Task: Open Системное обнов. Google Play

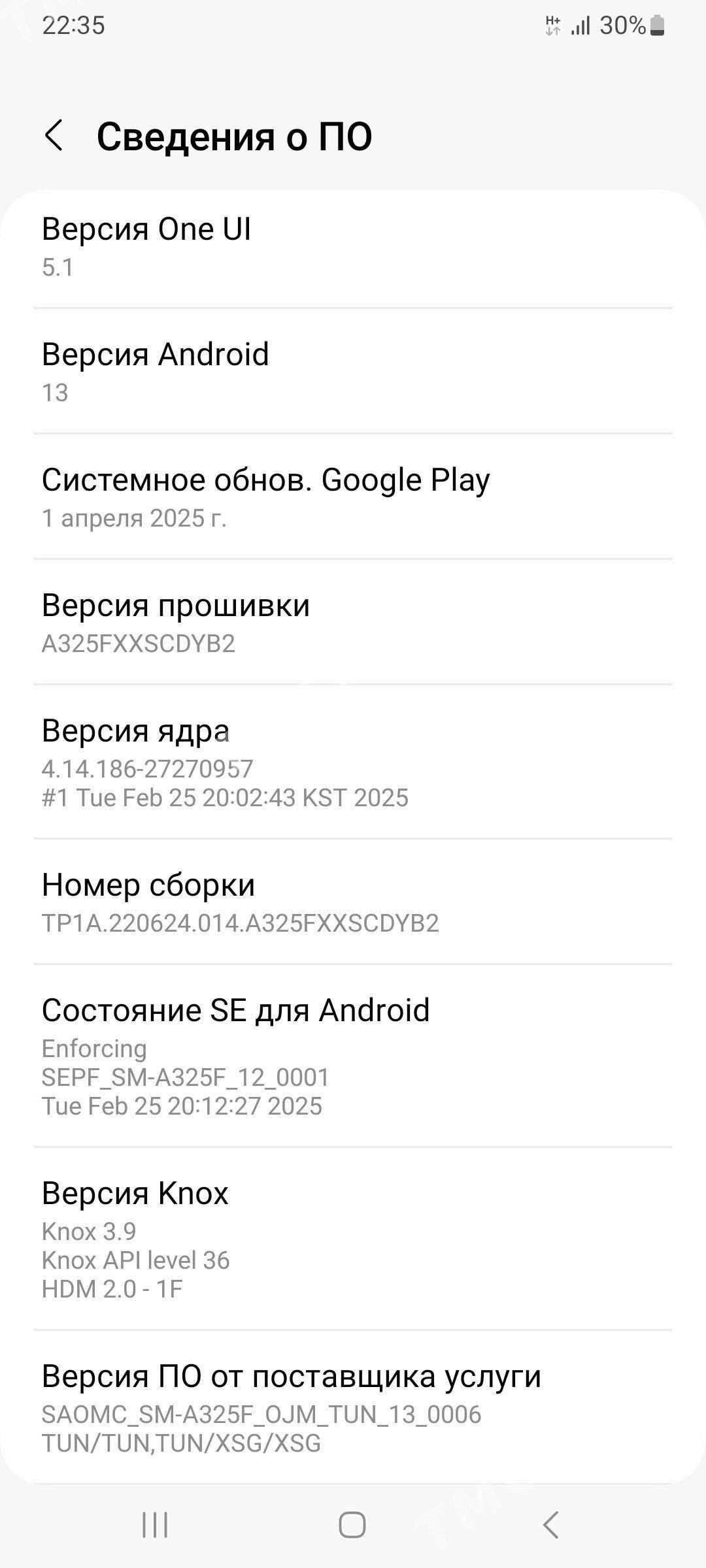Action: (353, 497)
